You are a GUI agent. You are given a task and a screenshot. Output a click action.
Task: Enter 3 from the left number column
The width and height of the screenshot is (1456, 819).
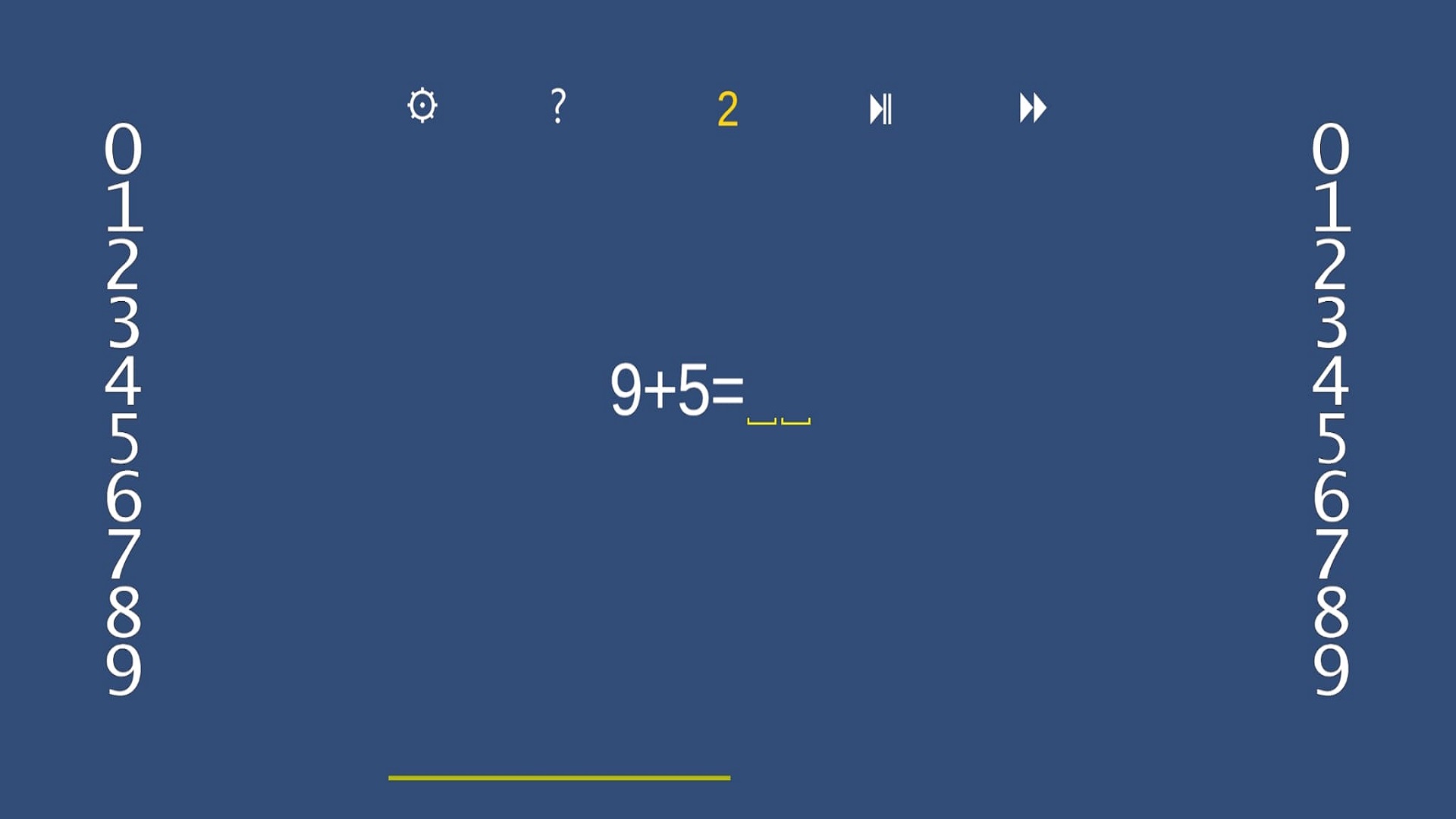coord(124,322)
